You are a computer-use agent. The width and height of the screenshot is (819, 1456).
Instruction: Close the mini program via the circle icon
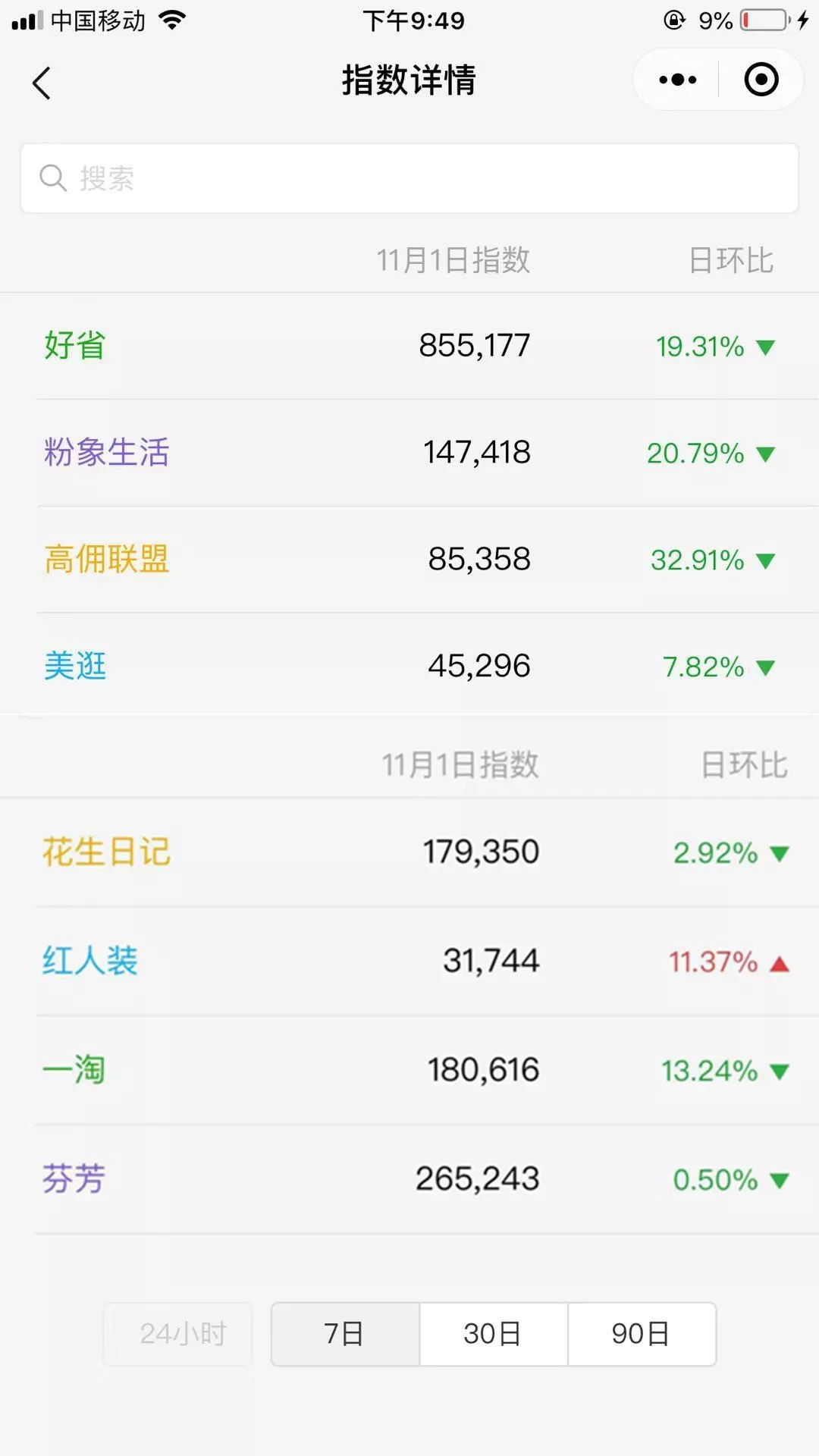(761, 80)
